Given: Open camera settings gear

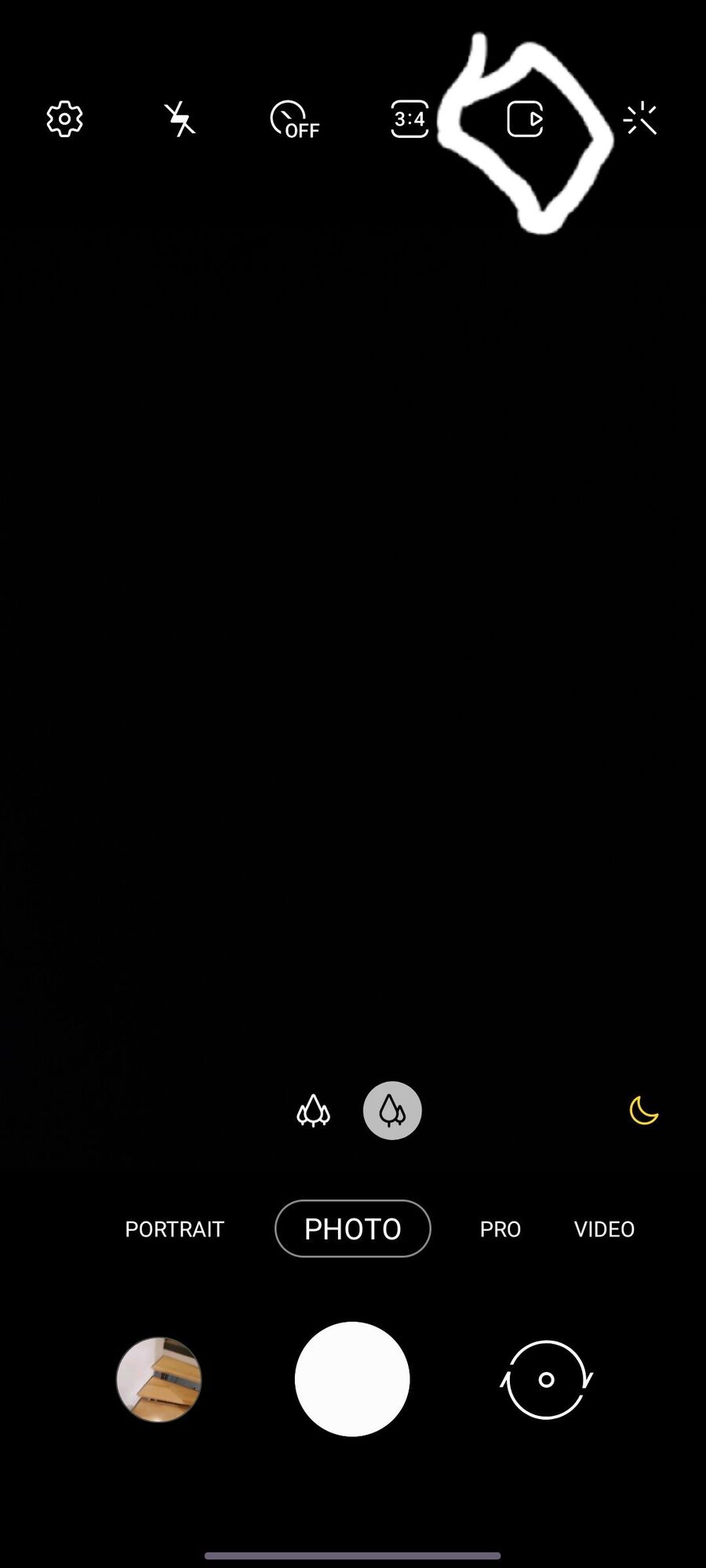Looking at the screenshot, I should click(x=64, y=119).
